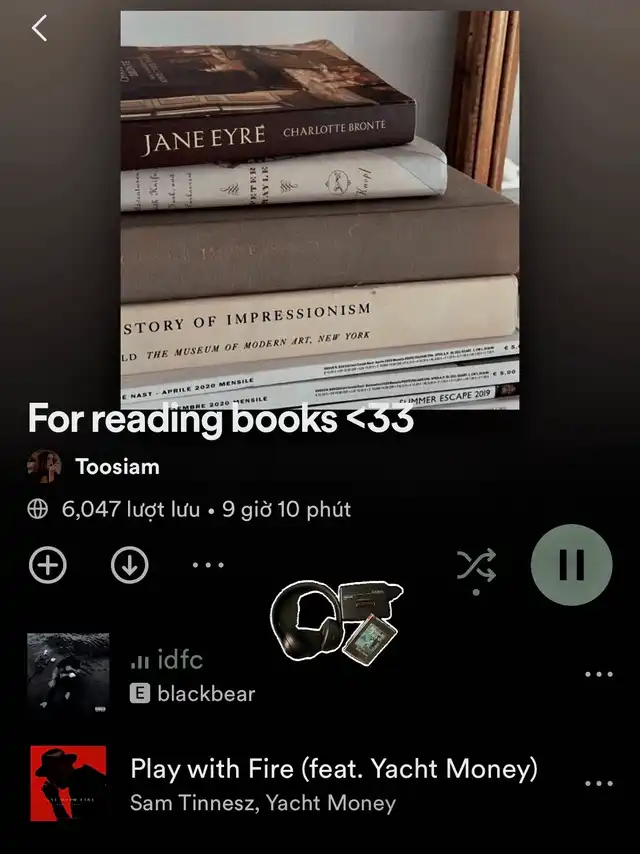Image resolution: width=640 pixels, height=854 pixels.
Task: Toggle shuffle mode
Action: (476, 566)
